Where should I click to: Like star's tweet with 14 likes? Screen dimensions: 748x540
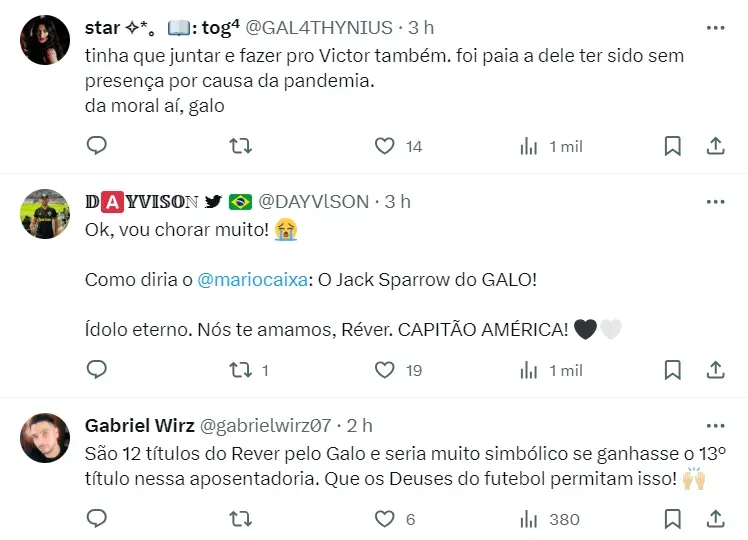385,146
